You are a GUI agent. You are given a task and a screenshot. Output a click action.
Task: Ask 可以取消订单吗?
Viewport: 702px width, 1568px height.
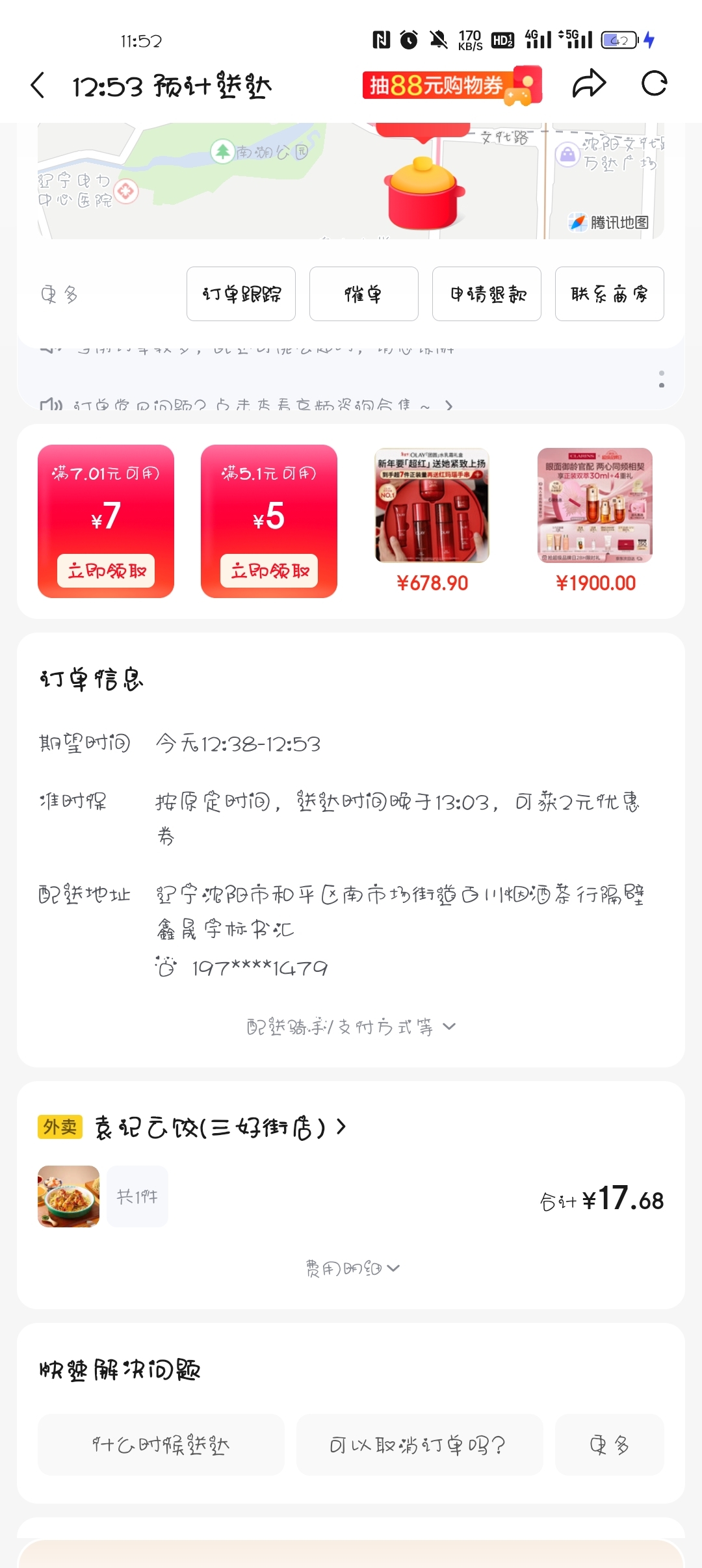click(x=419, y=1444)
